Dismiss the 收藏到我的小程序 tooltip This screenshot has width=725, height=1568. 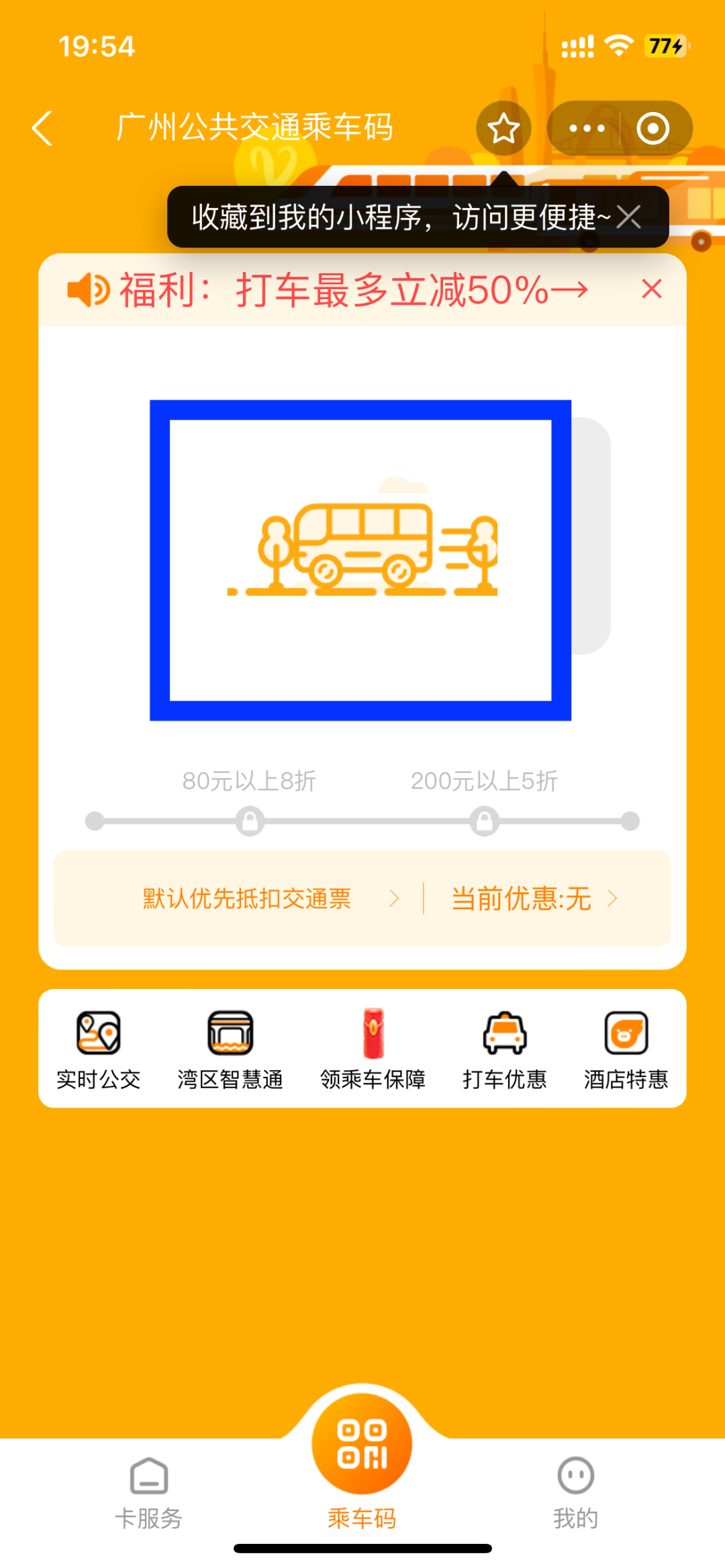[x=629, y=217]
